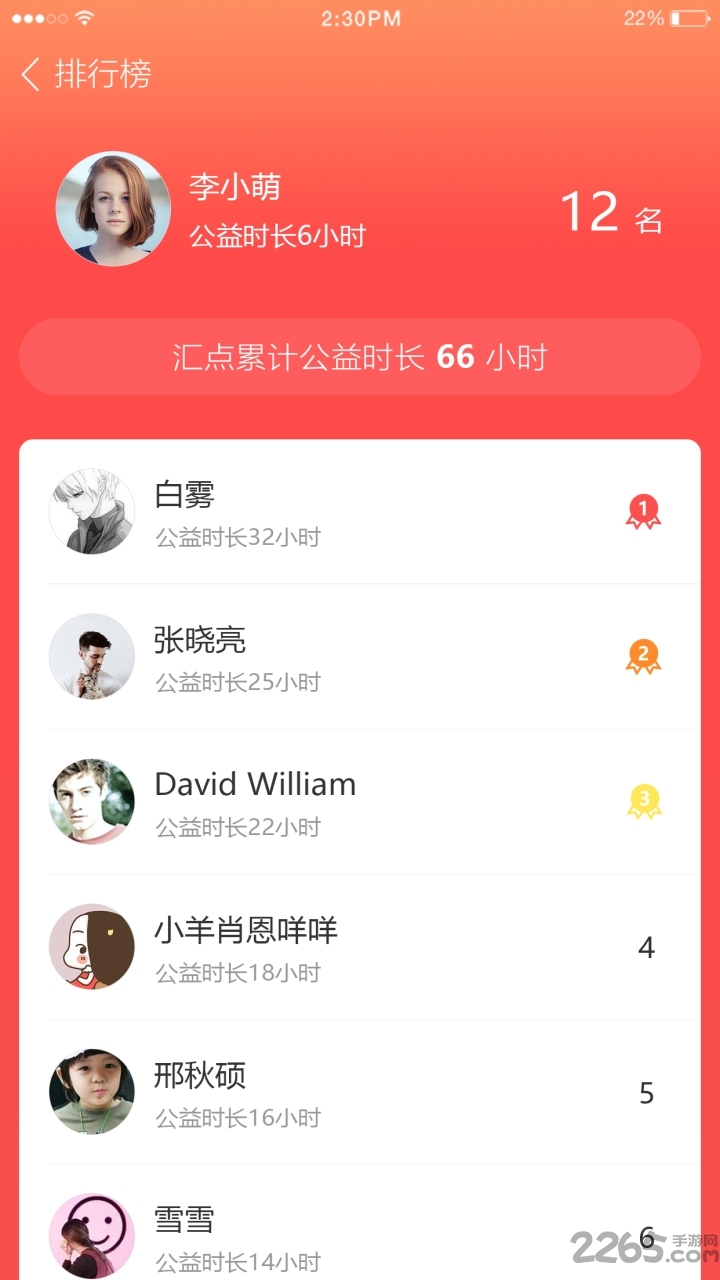Image resolution: width=720 pixels, height=1280 pixels.
Task: Open 李小萌's profile avatar
Action: coord(113,209)
